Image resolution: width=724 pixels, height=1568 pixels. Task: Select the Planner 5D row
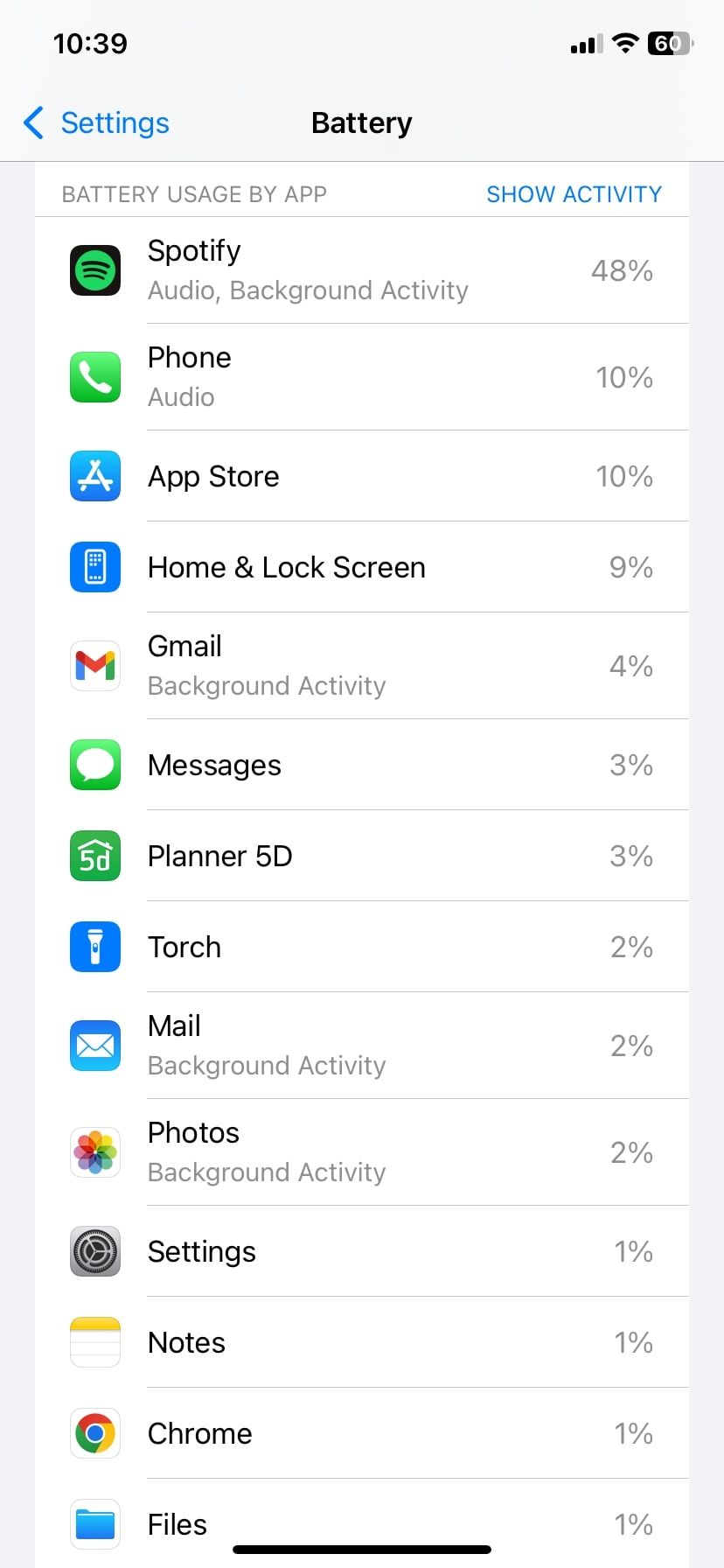(x=361, y=856)
